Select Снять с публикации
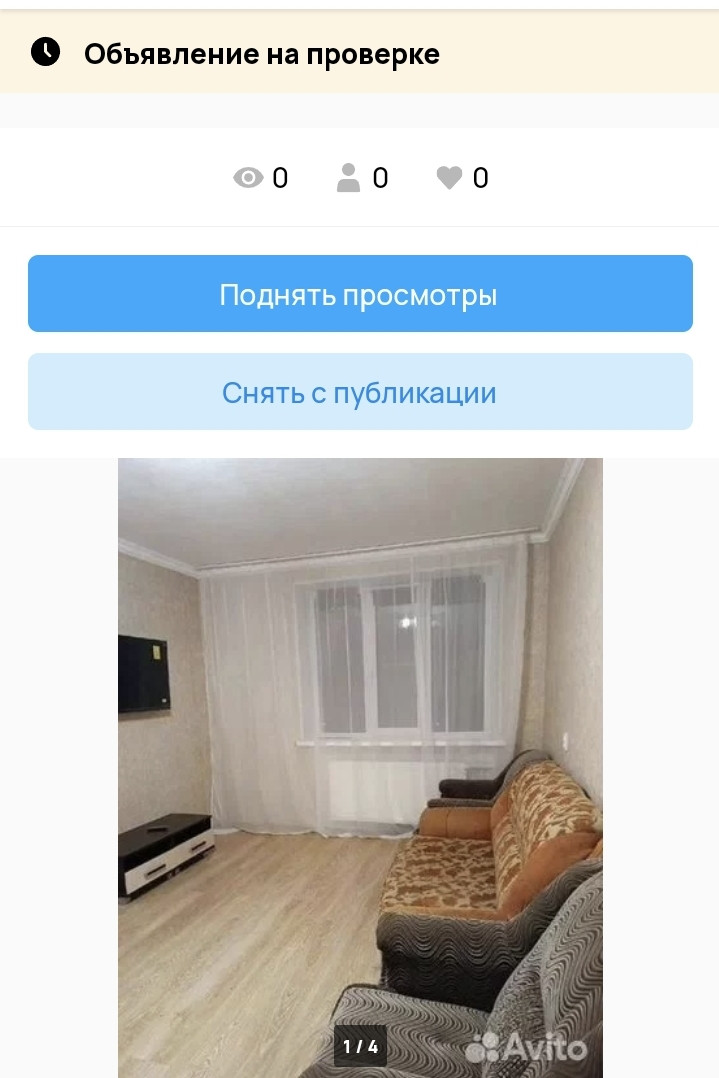The width and height of the screenshot is (719, 1078). coord(359,392)
